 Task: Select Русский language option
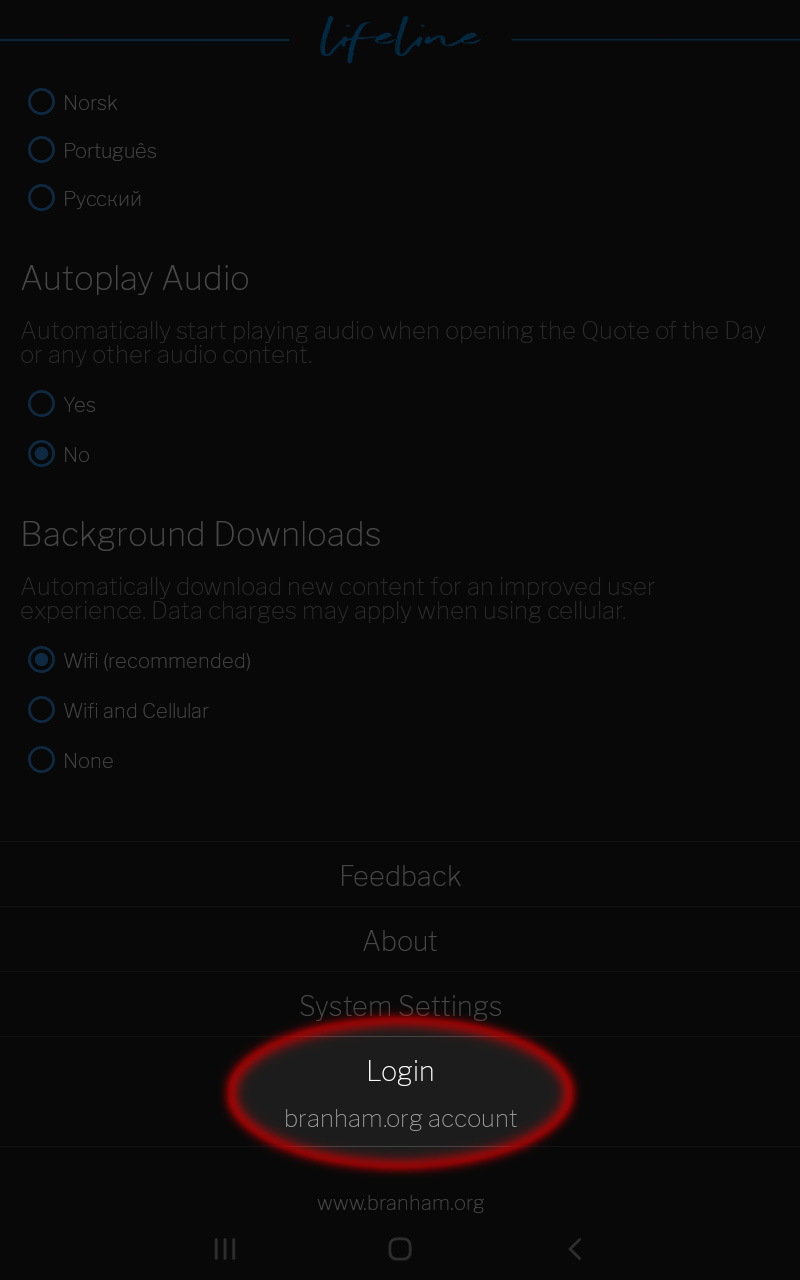[x=84, y=198]
